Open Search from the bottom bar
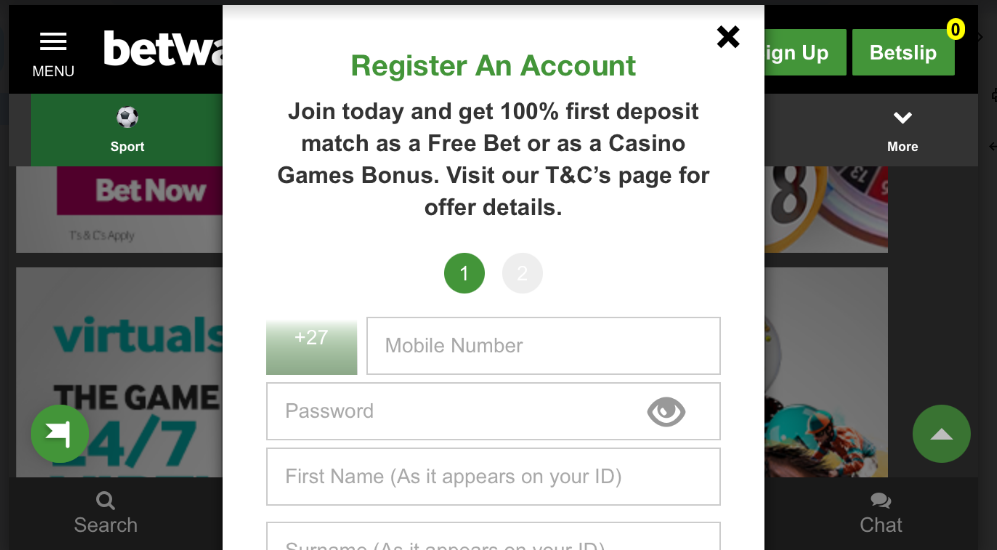This screenshot has width=997, height=550. [105, 513]
